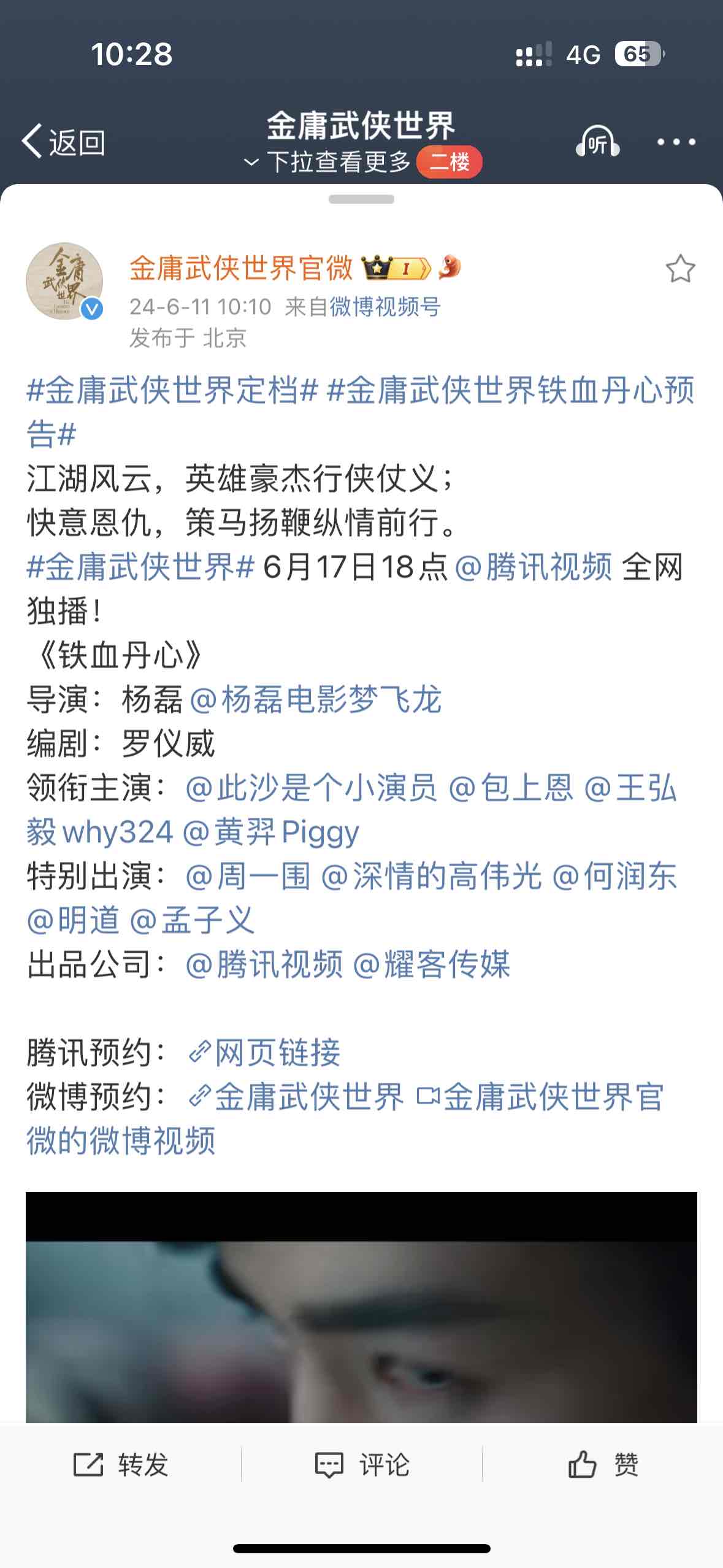
Task: Like the post with 赞
Action: [603, 1465]
